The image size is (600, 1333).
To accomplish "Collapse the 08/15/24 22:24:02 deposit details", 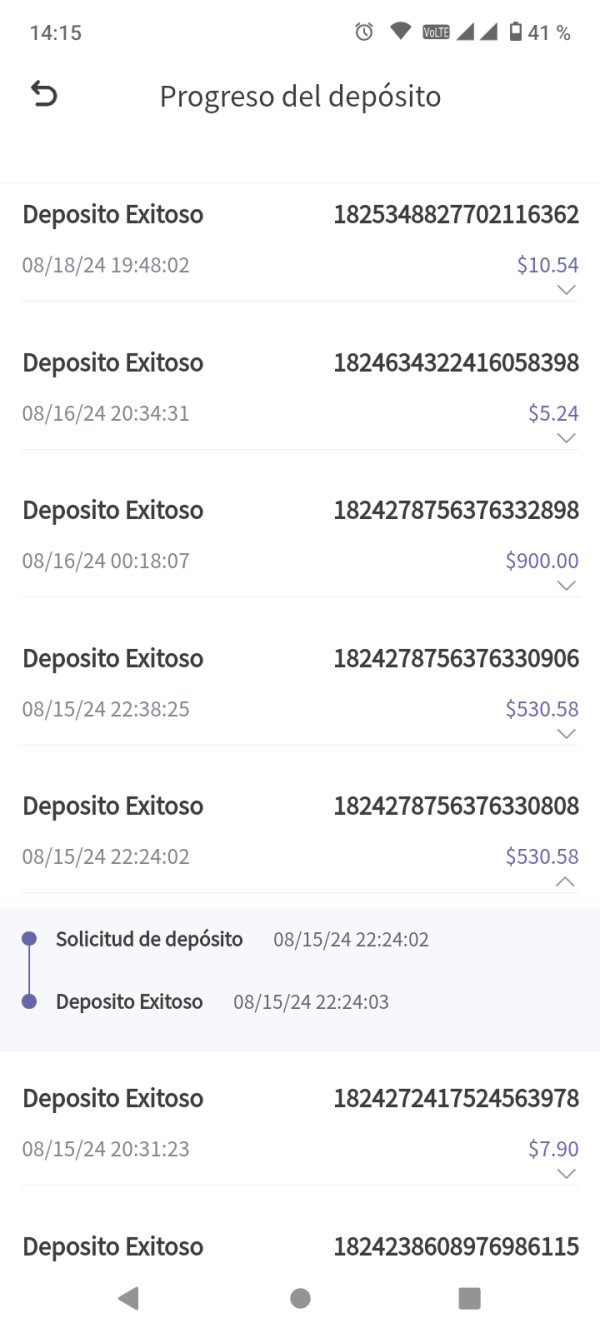I will point(566,881).
